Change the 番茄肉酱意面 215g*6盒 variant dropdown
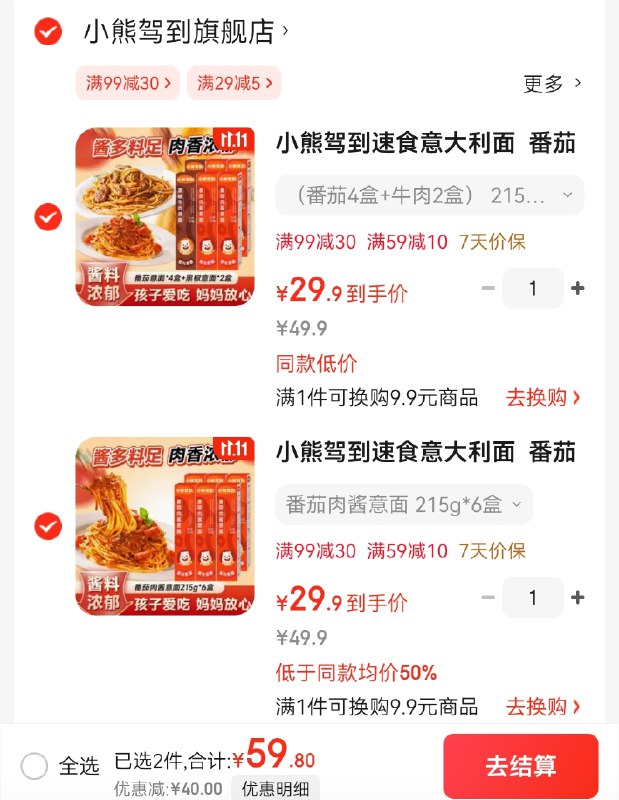Screen dimensions: 619x800 point(404,505)
